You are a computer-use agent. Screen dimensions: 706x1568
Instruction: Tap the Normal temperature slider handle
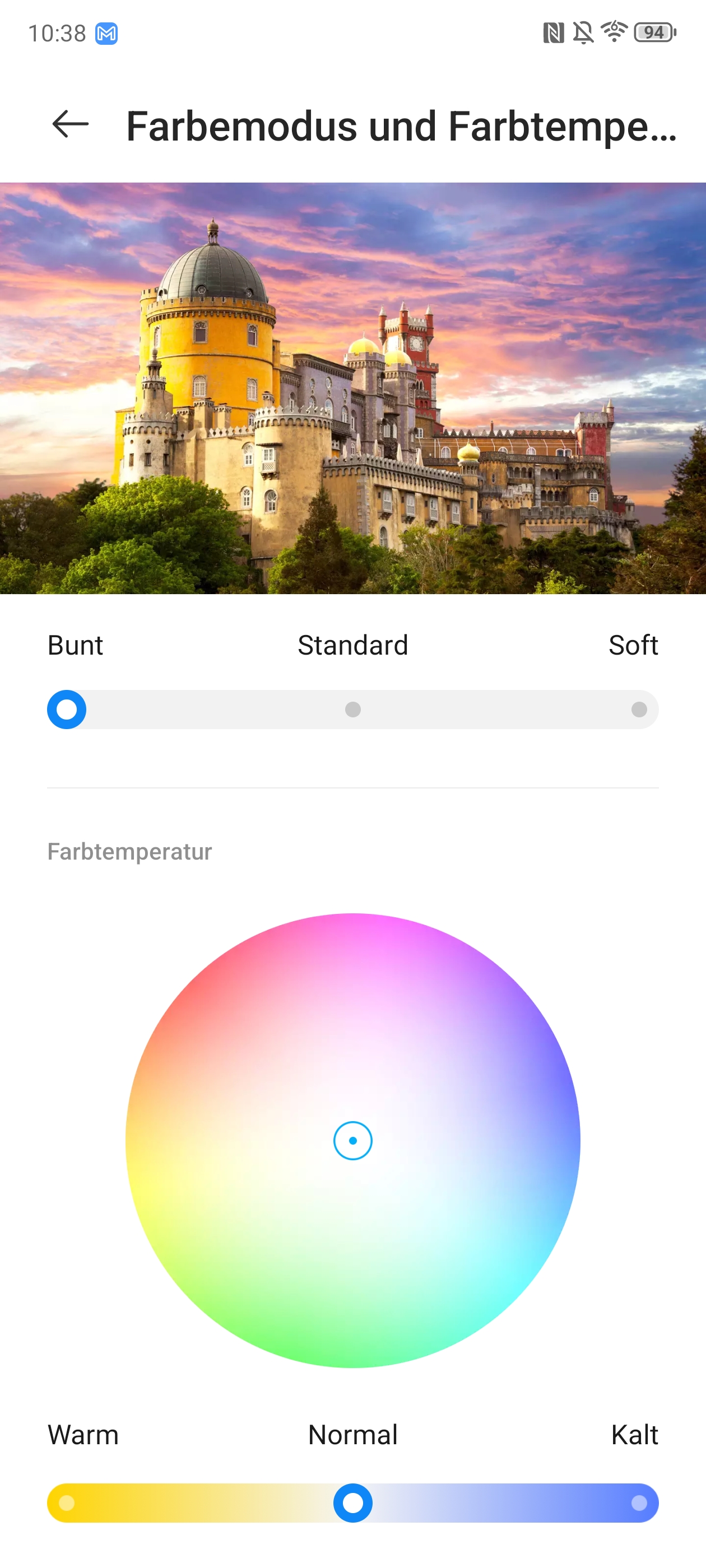point(352,1503)
